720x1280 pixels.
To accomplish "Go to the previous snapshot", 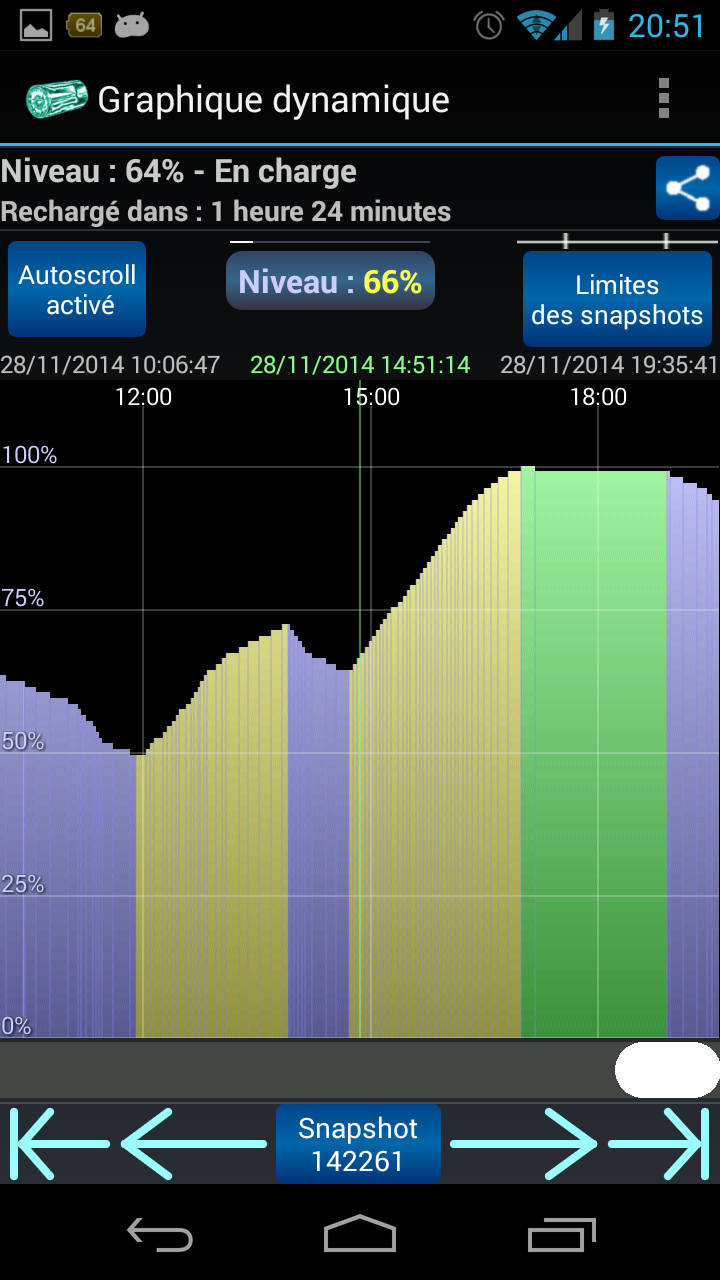I will tap(194, 1144).
